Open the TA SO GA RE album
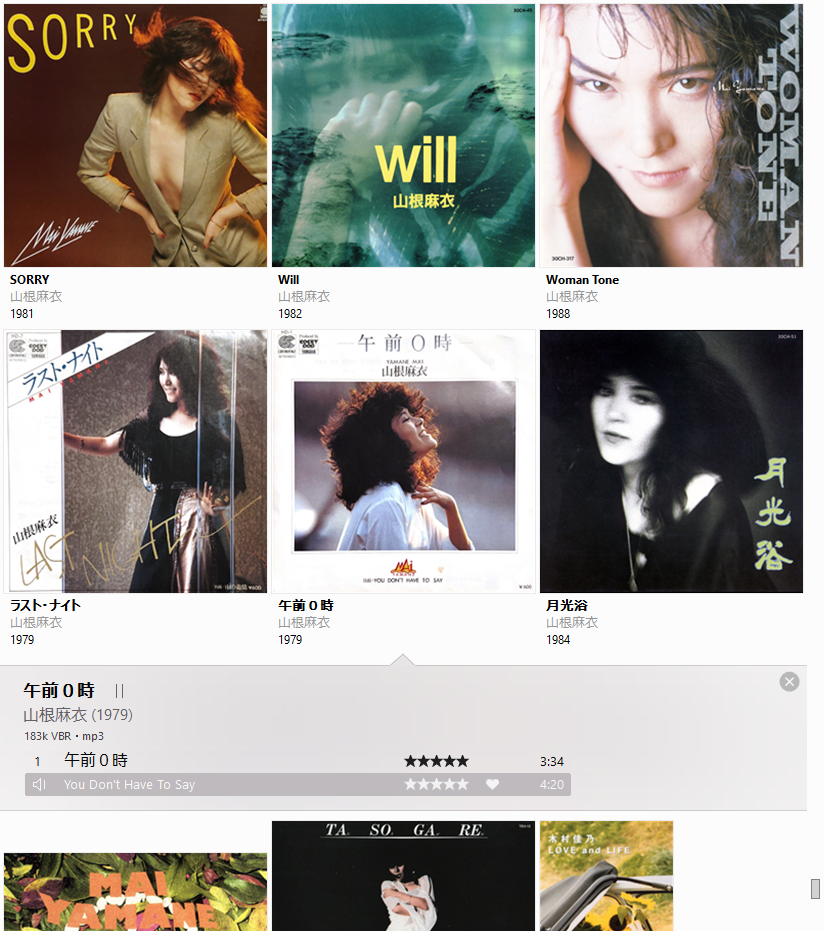The height and width of the screenshot is (931, 824). [403, 876]
